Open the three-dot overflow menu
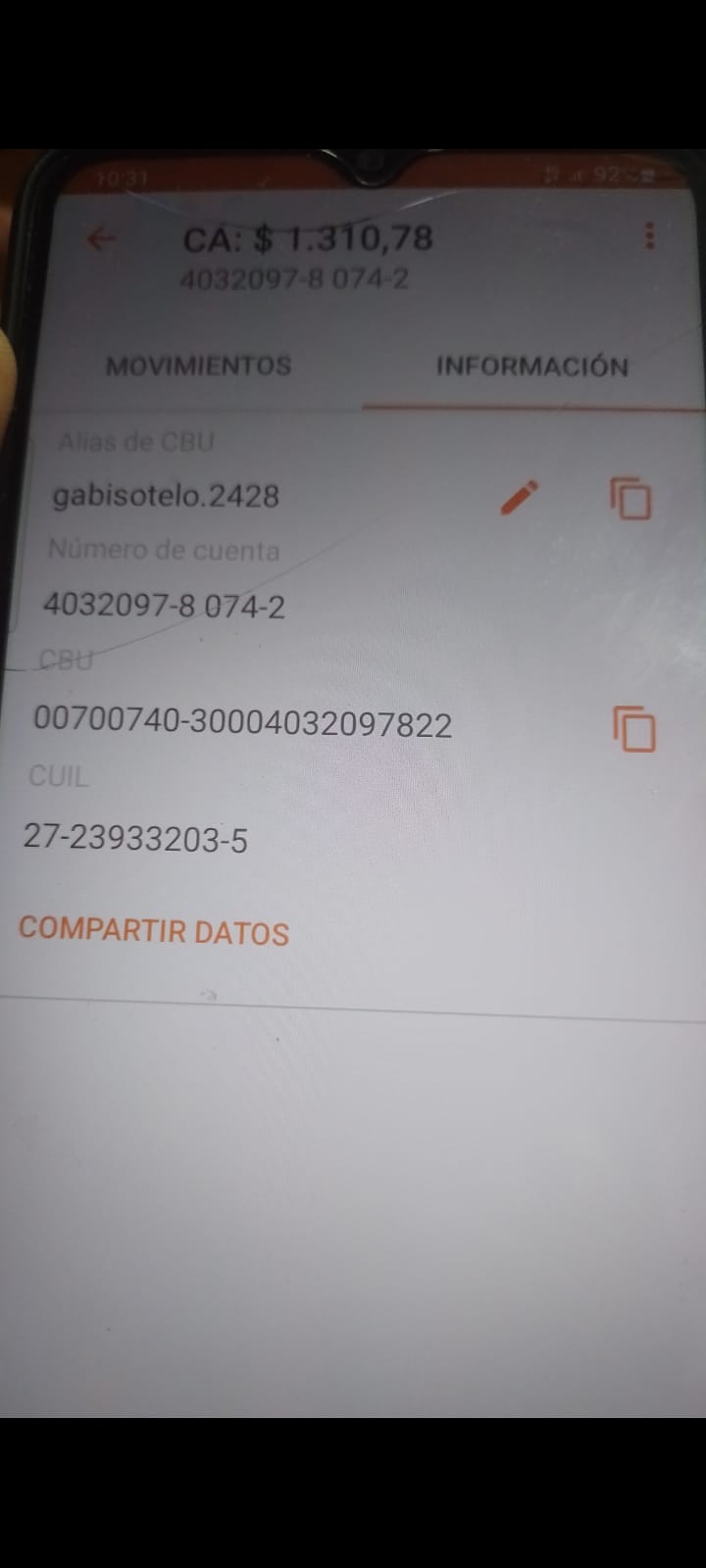Viewport: 706px width, 1568px height. pyautogui.click(x=649, y=236)
